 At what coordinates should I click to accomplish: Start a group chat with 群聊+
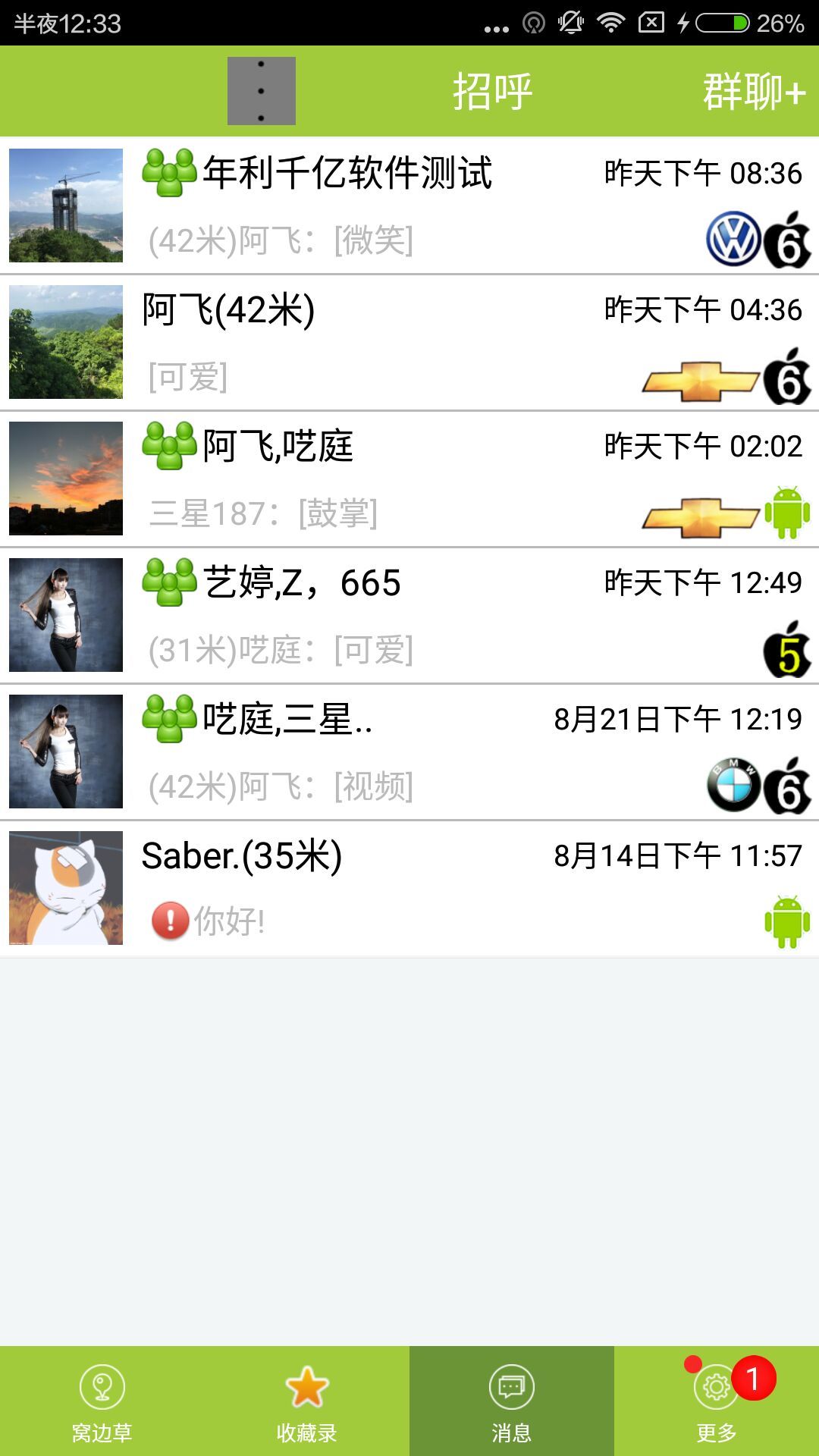click(x=753, y=92)
